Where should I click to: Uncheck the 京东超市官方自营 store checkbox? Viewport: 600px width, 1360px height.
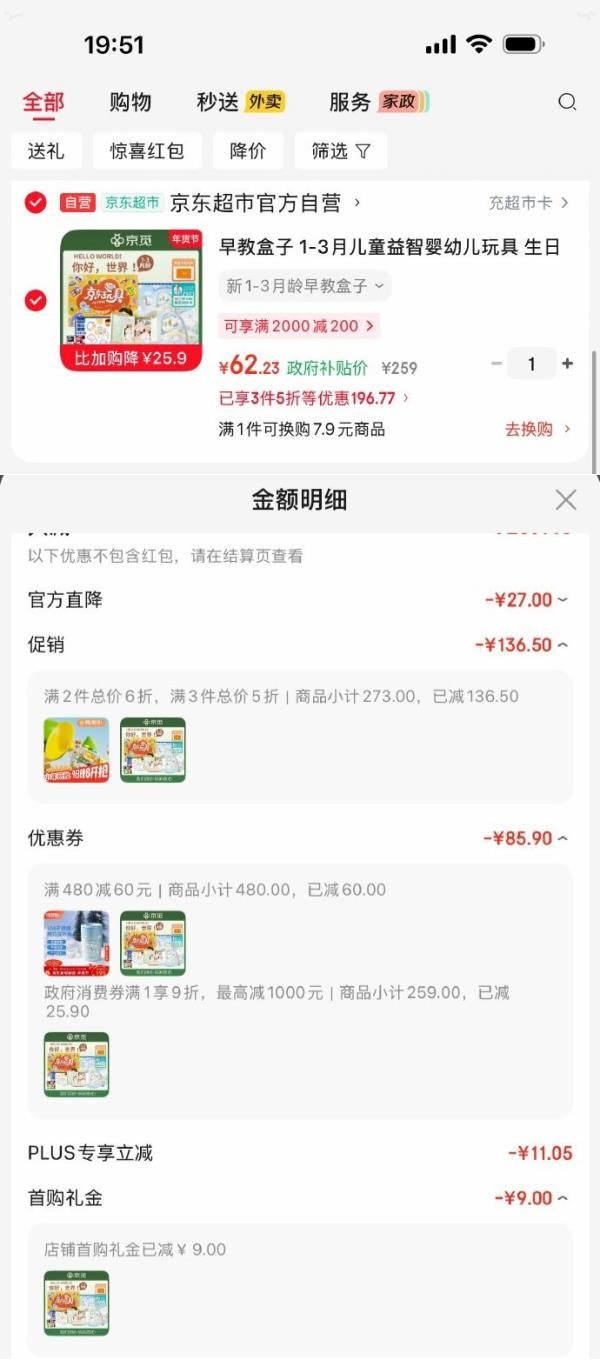[x=36, y=203]
